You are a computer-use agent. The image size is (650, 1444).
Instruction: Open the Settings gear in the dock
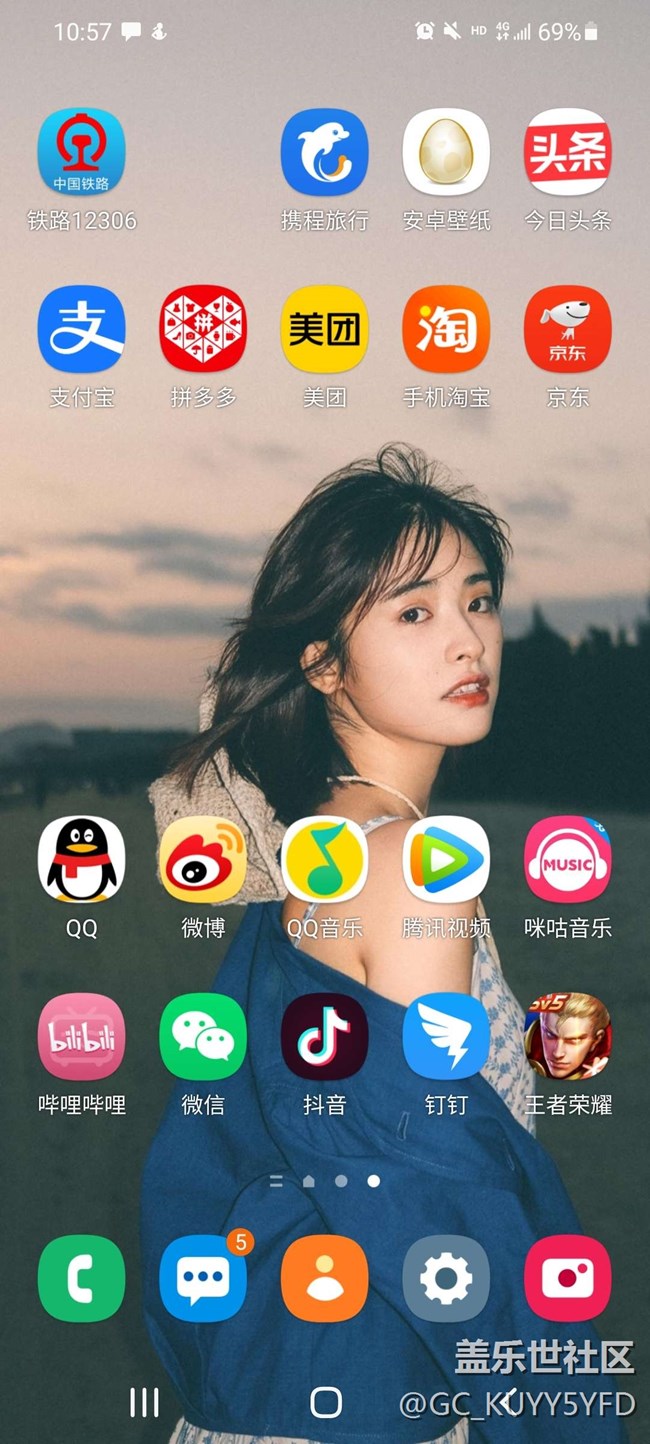coord(446,1278)
